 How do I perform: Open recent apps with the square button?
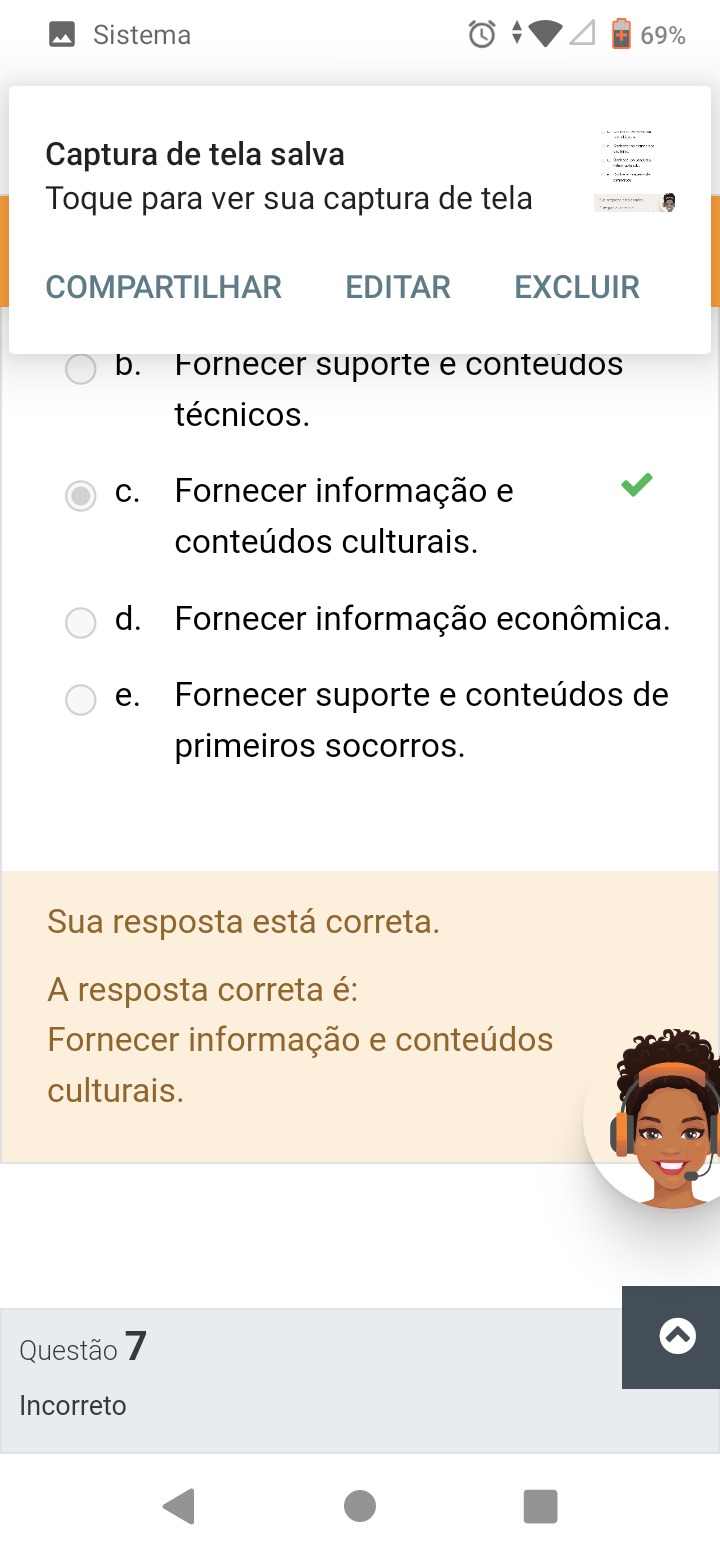[x=540, y=1505]
